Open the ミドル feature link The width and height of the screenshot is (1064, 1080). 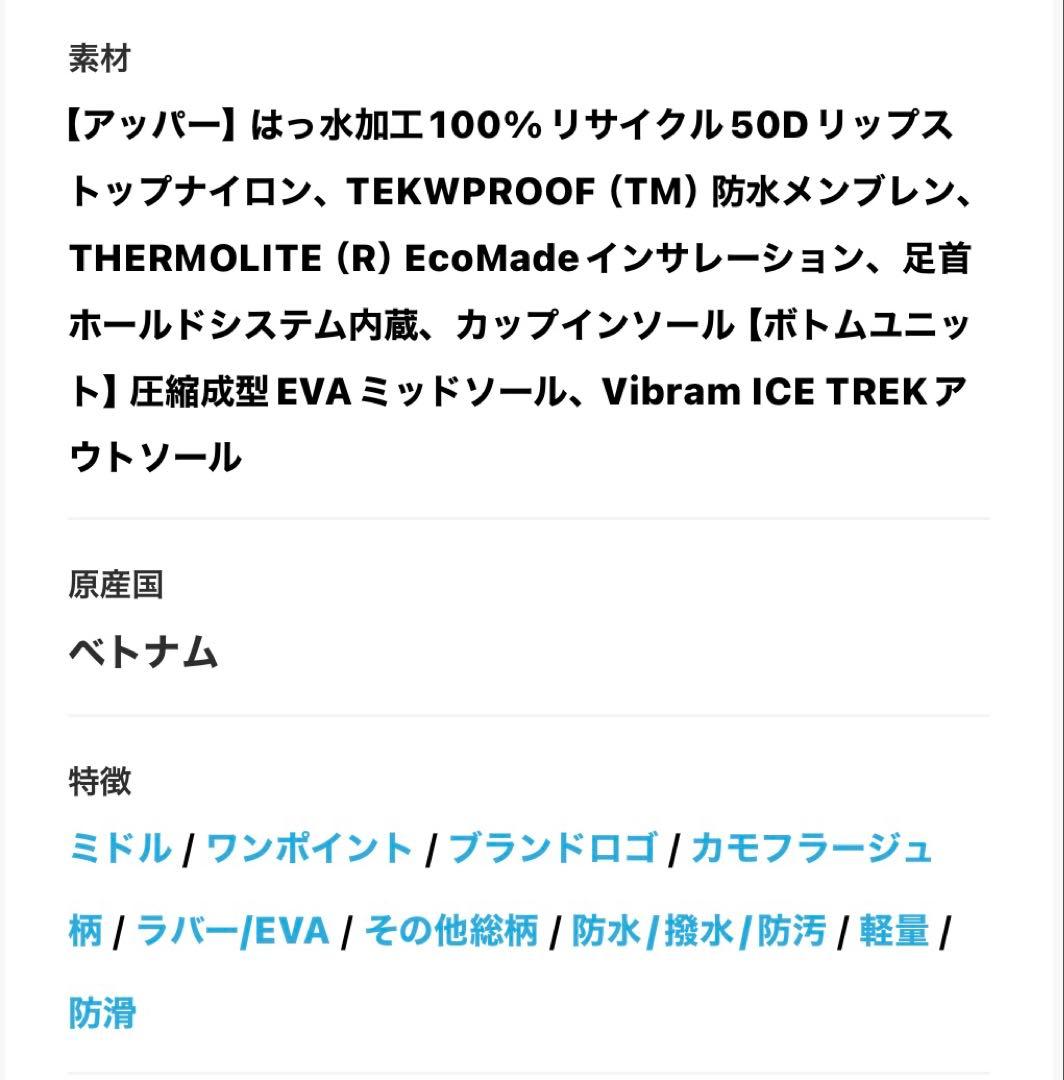point(119,849)
